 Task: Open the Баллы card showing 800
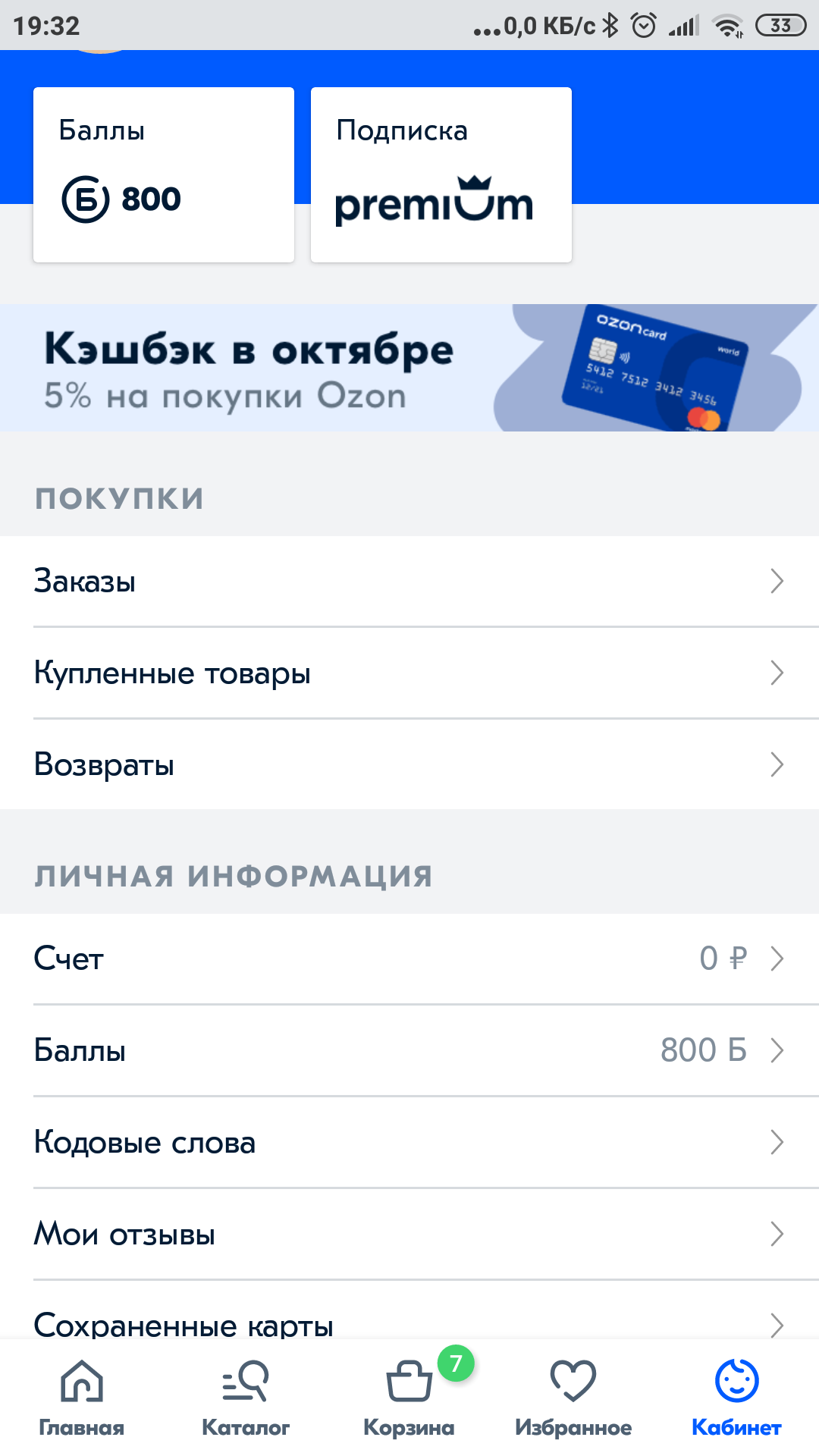point(164,174)
